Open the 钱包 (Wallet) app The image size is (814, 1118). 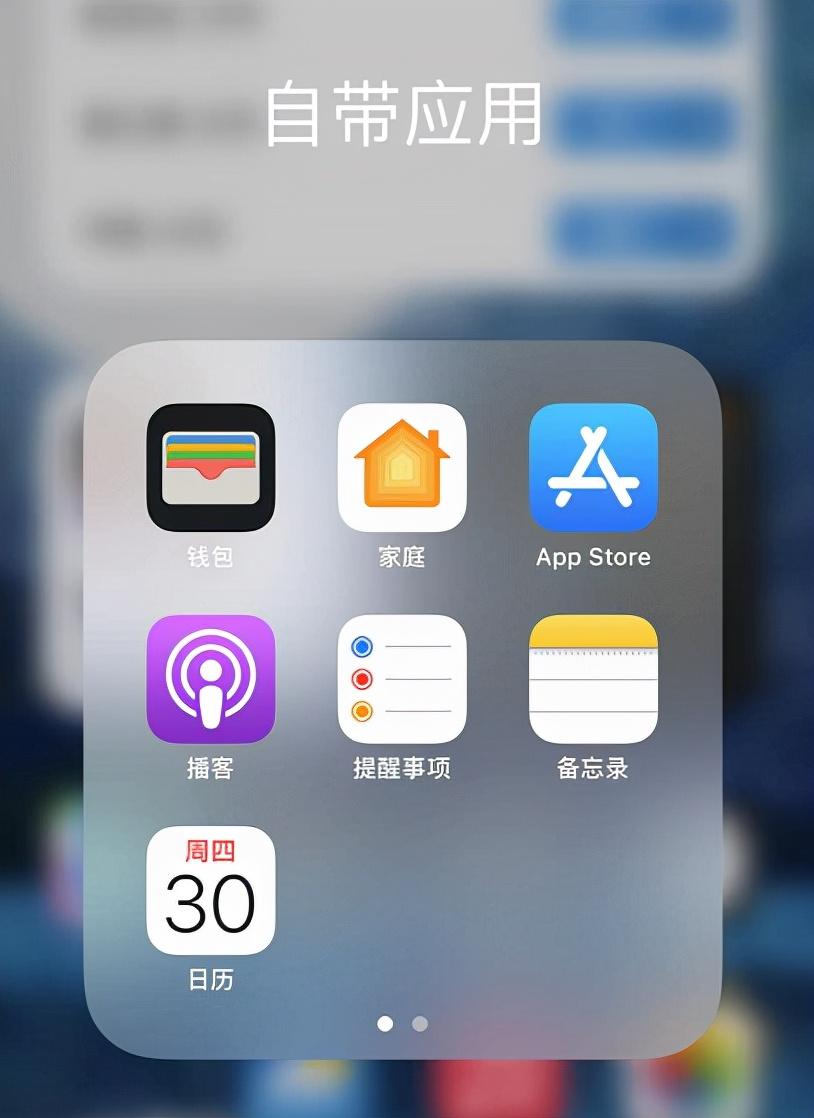pos(210,467)
